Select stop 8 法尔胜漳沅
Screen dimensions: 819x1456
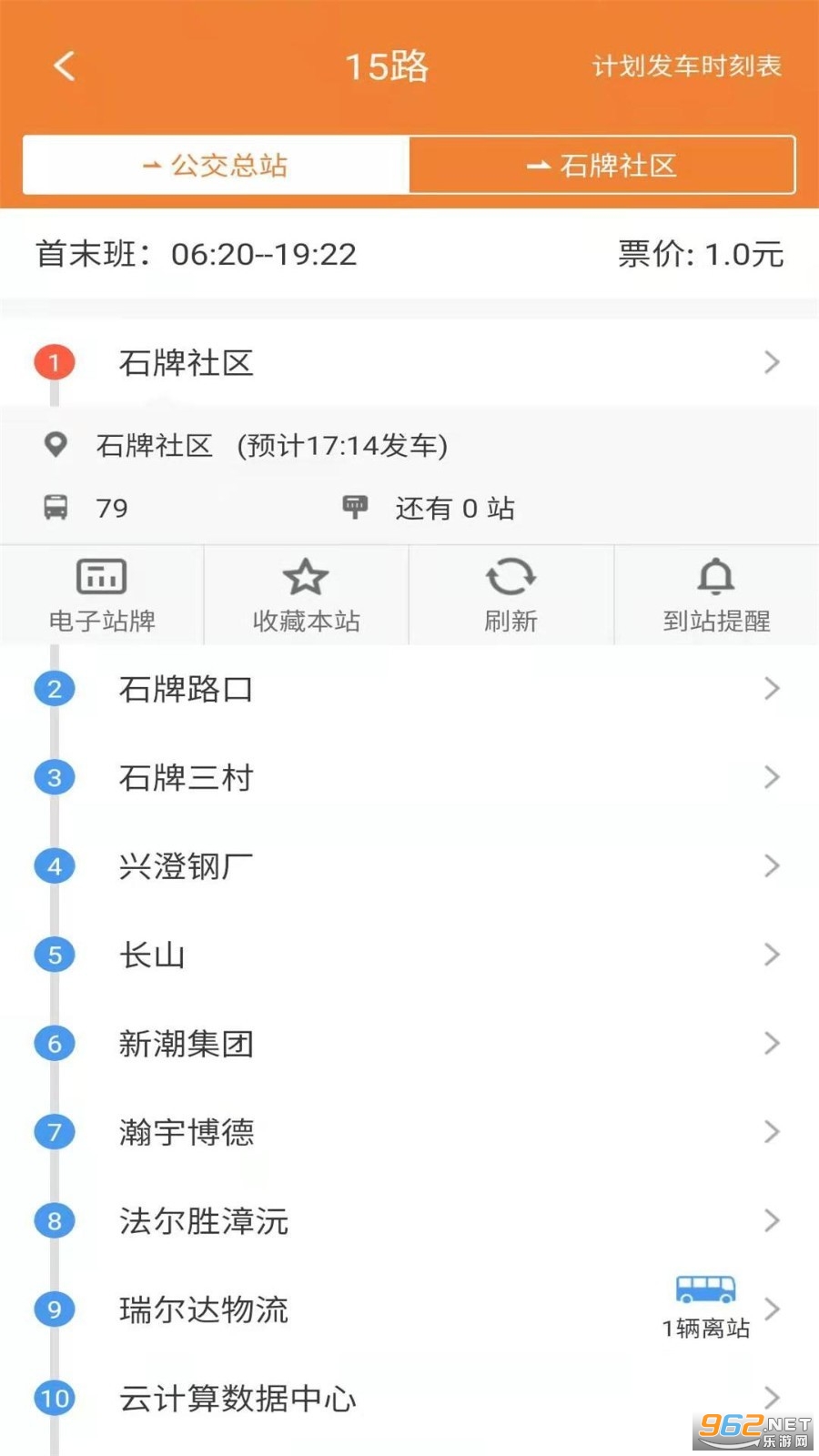tap(409, 1220)
